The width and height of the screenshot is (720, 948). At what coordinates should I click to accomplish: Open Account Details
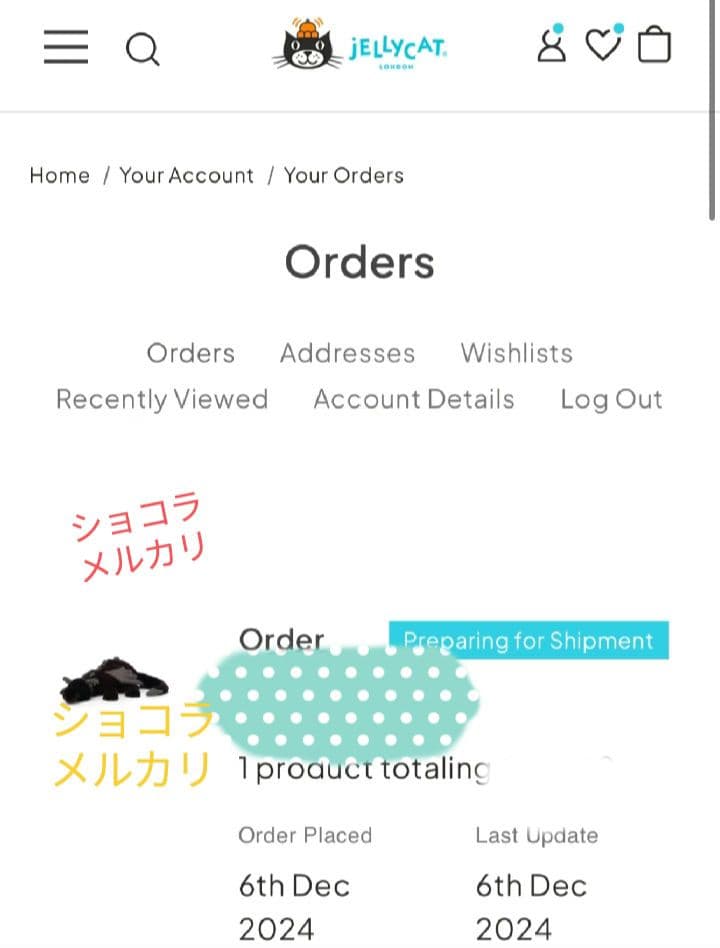point(414,399)
